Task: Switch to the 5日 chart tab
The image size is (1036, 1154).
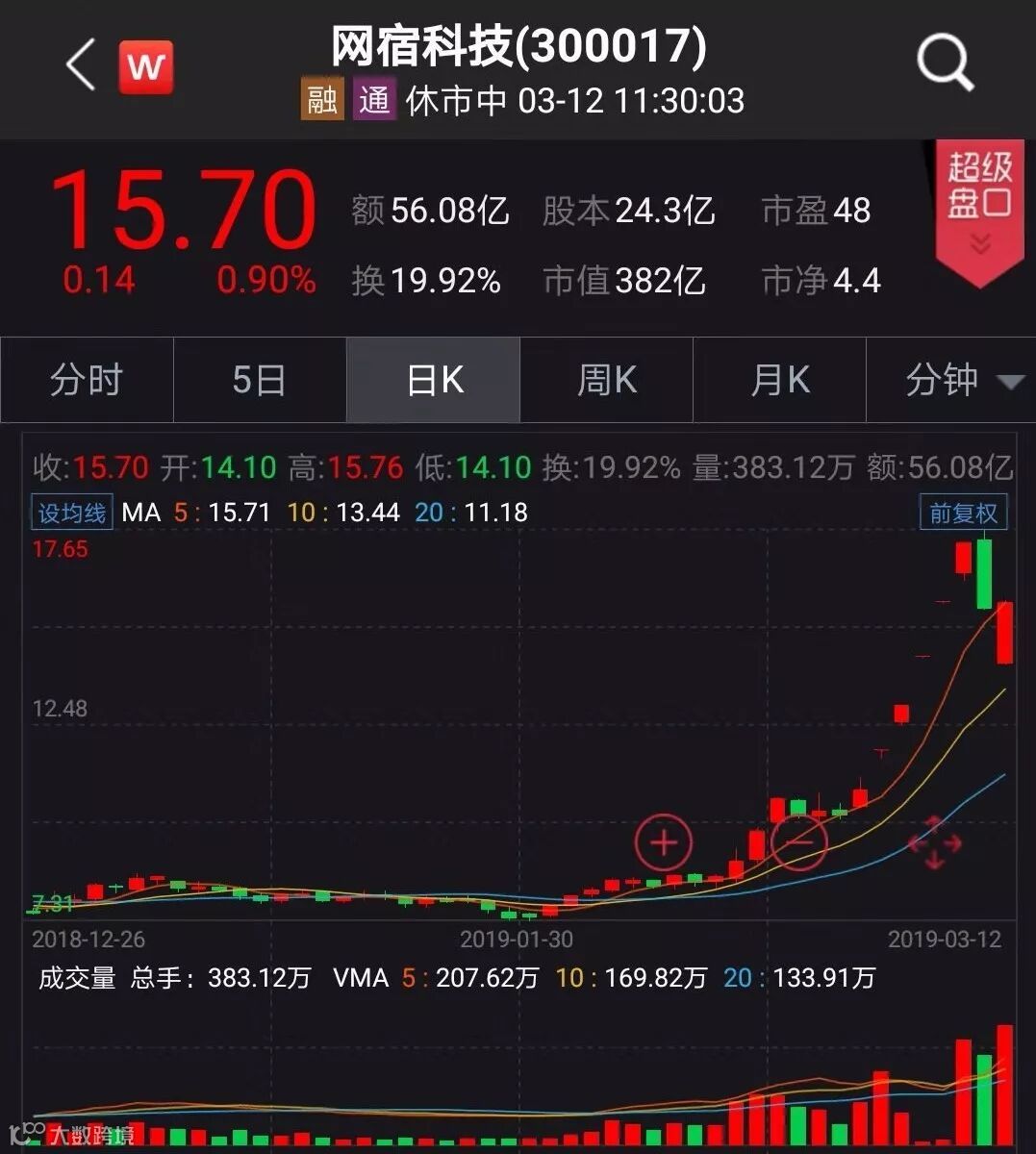Action: (x=260, y=380)
